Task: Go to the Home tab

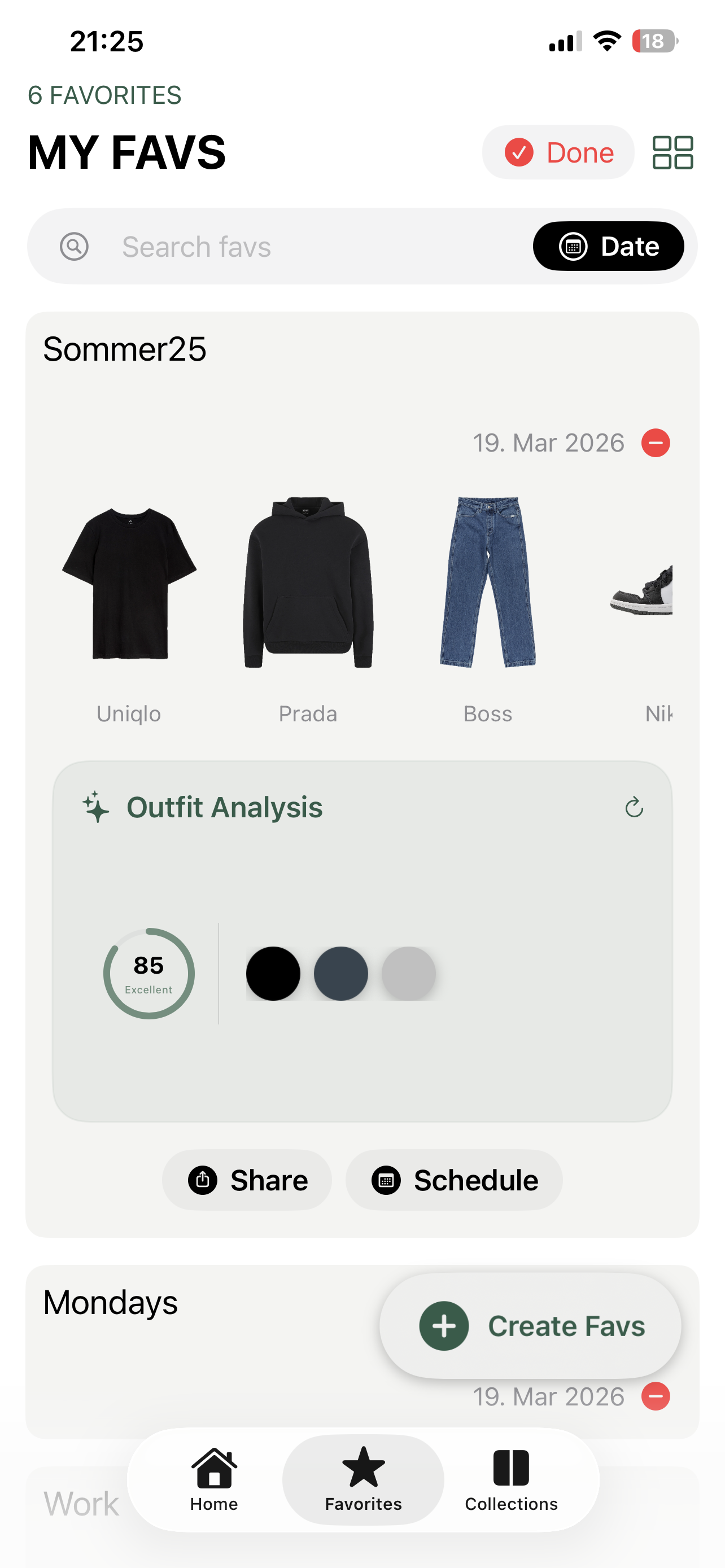Action: [213, 1479]
